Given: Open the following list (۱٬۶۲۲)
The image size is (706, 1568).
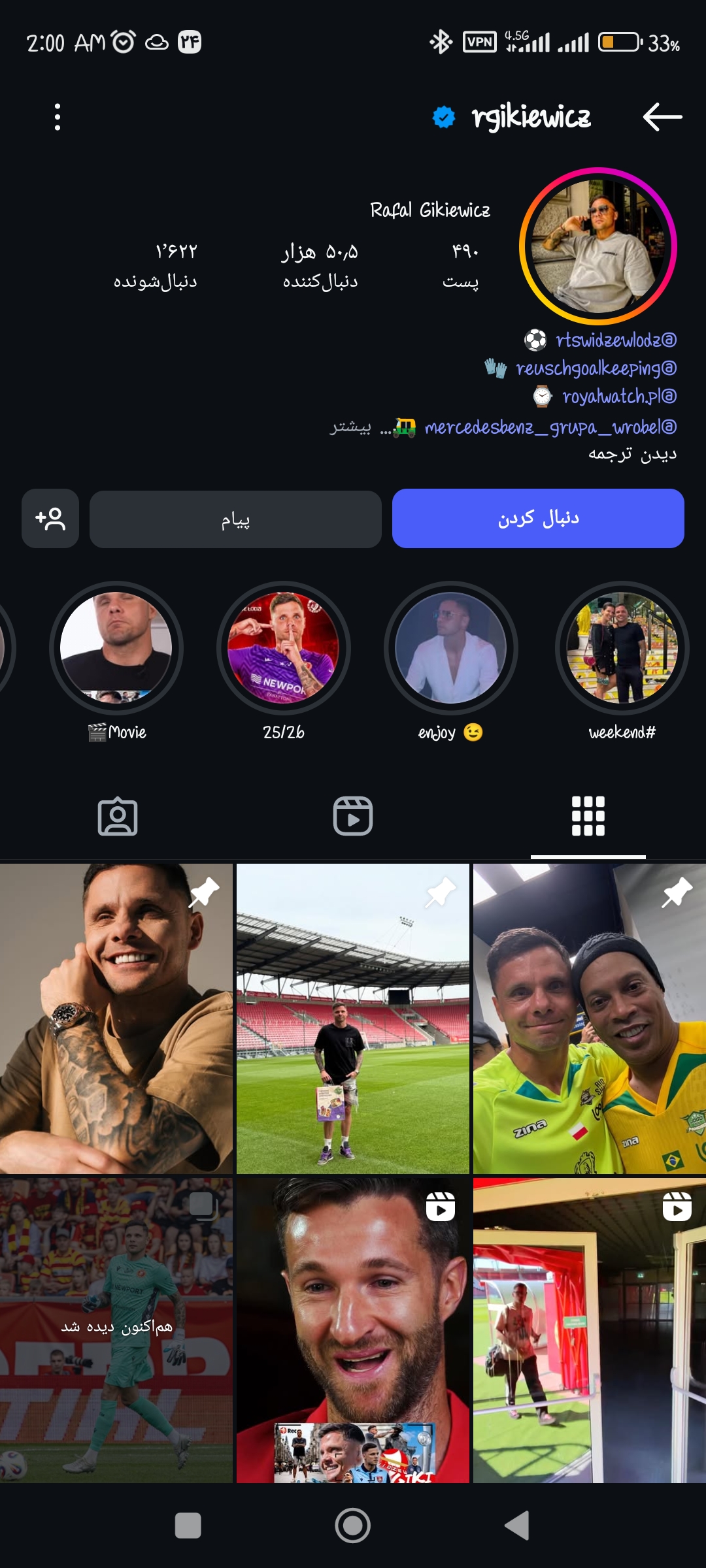Looking at the screenshot, I should [155, 265].
